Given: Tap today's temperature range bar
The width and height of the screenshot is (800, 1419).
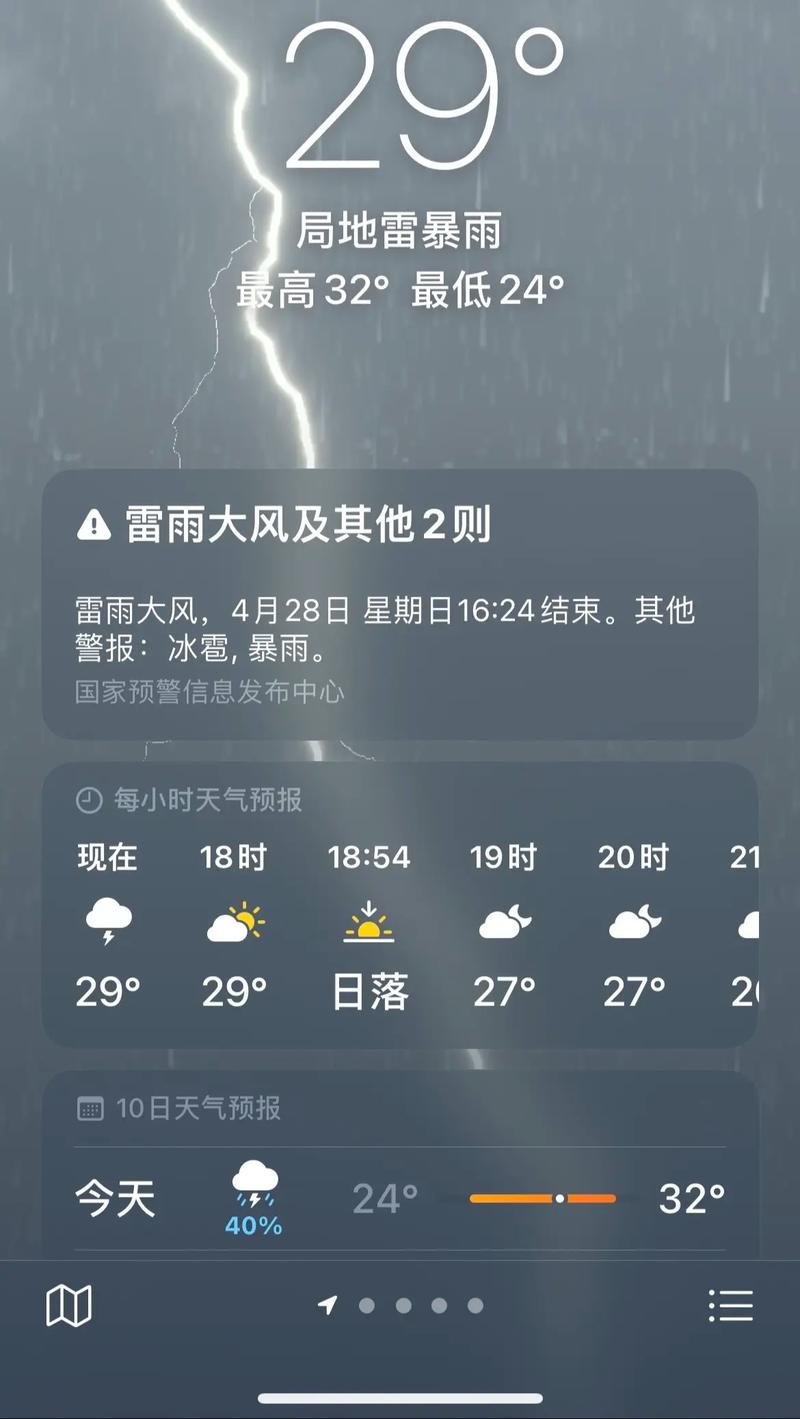Looking at the screenshot, I should (543, 1196).
